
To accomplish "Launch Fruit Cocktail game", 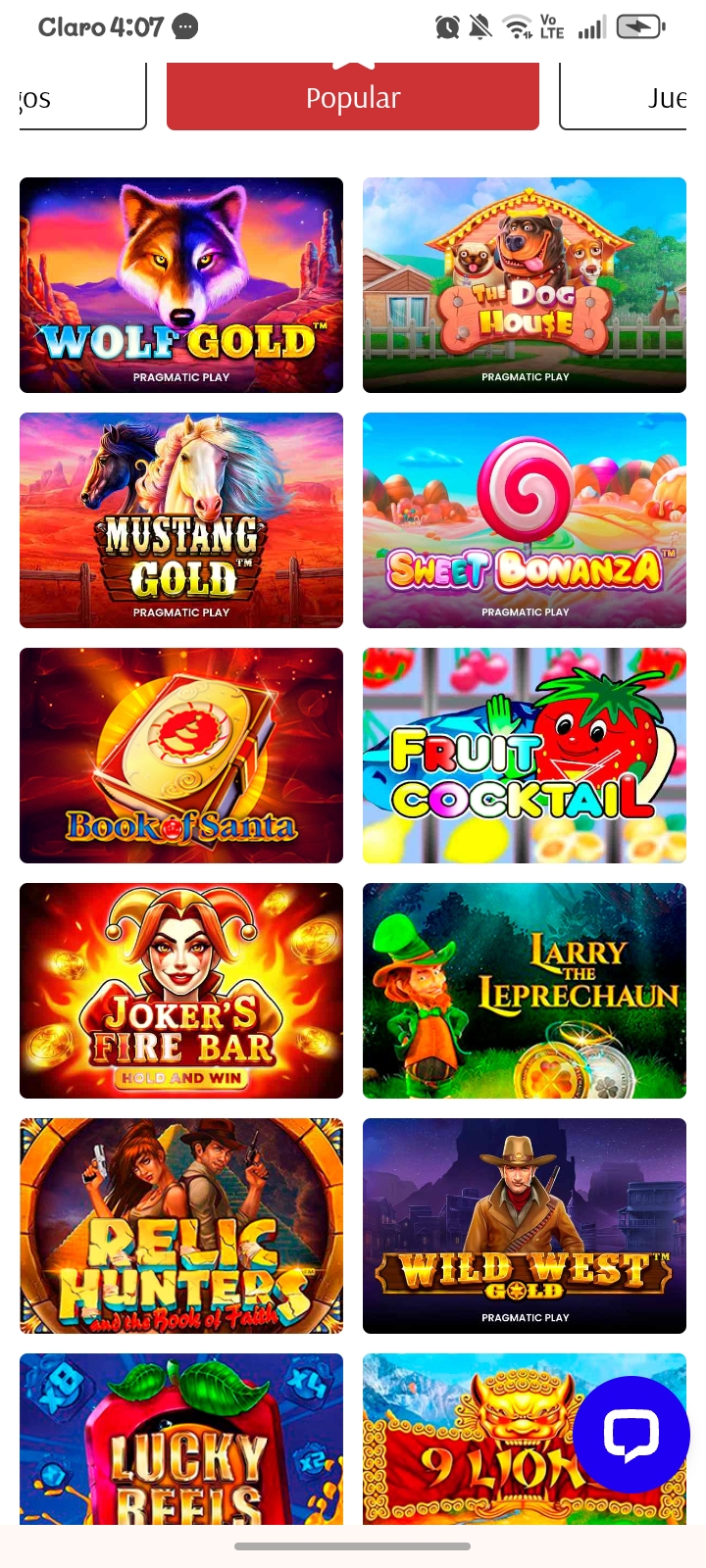I will [525, 756].
